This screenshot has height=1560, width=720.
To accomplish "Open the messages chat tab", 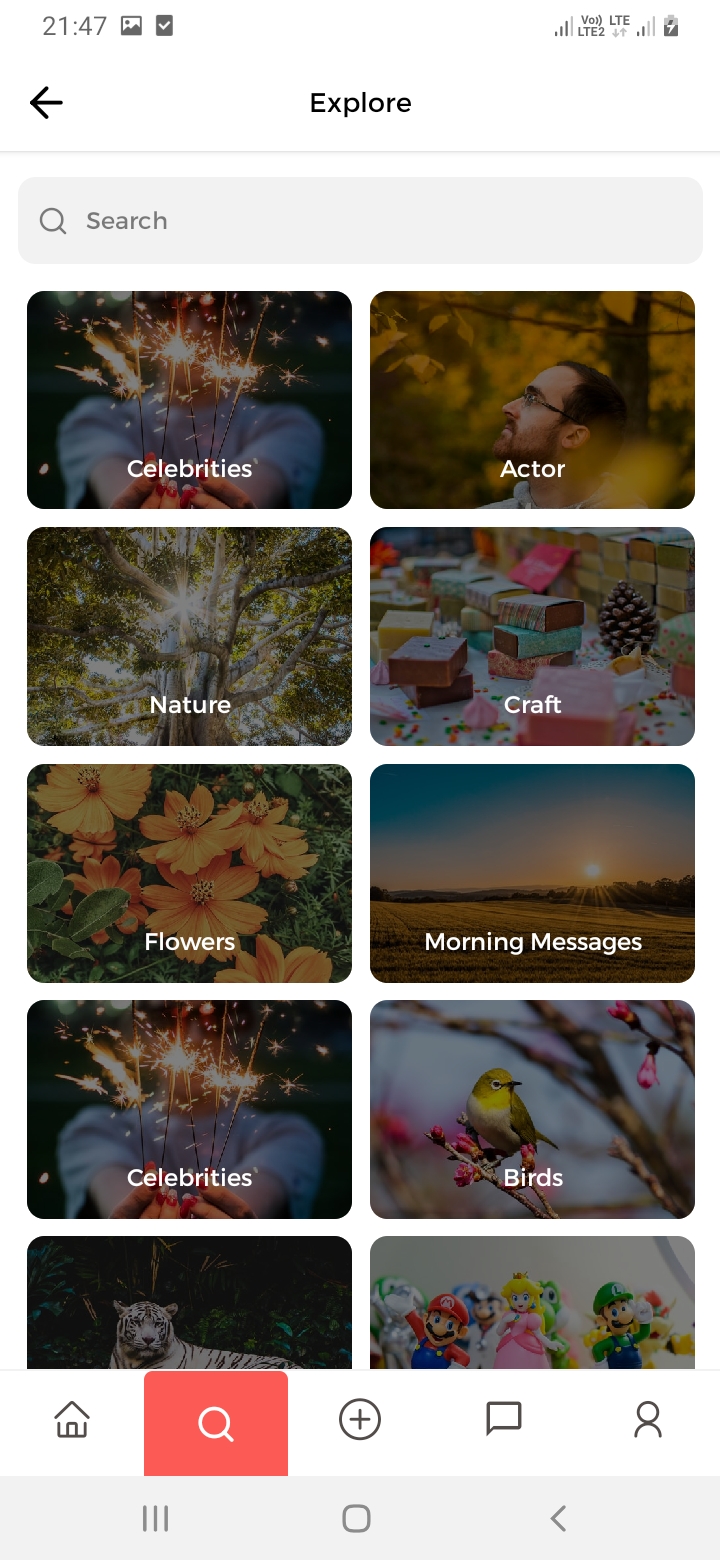I will click(x=504, y=1419).
